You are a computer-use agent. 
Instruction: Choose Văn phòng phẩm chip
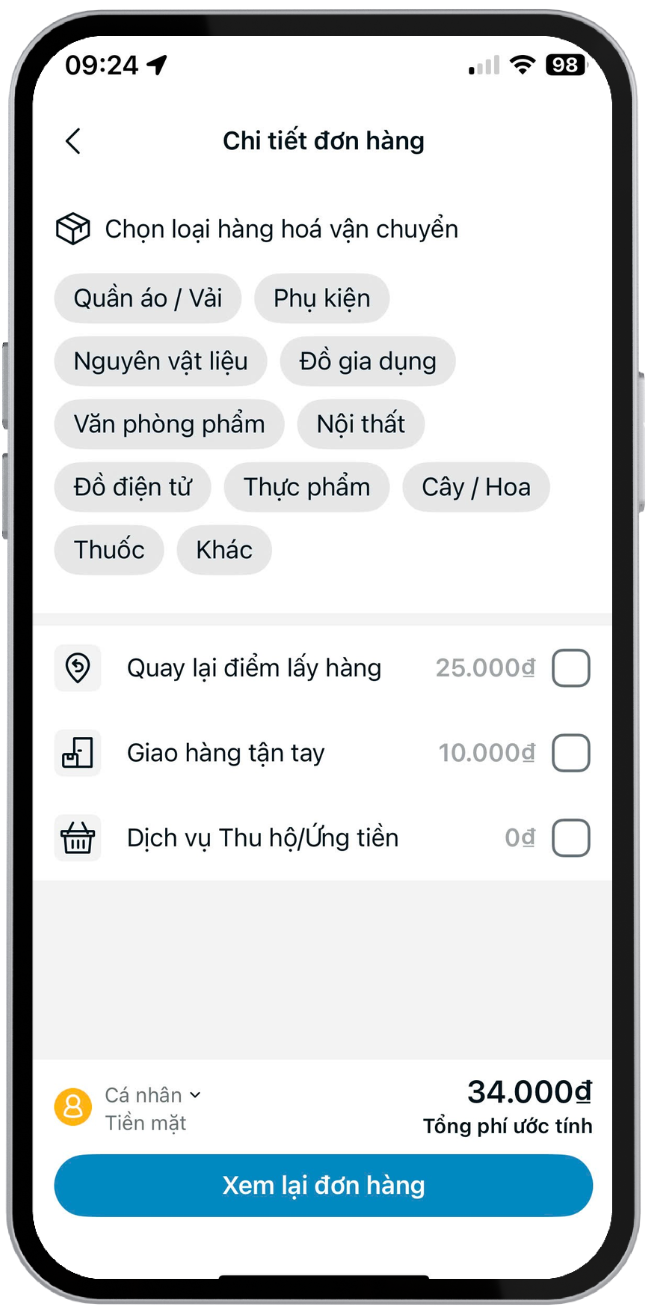click(x=169, y=424)
